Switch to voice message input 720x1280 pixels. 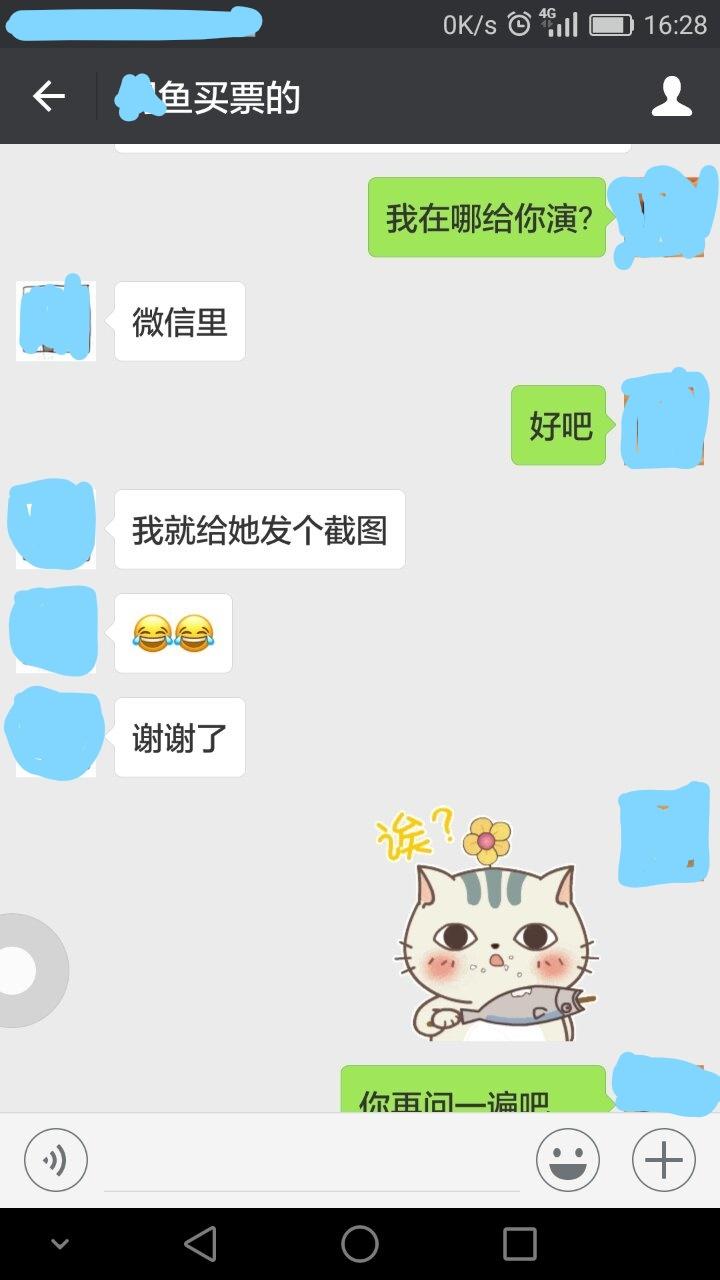56,1160
